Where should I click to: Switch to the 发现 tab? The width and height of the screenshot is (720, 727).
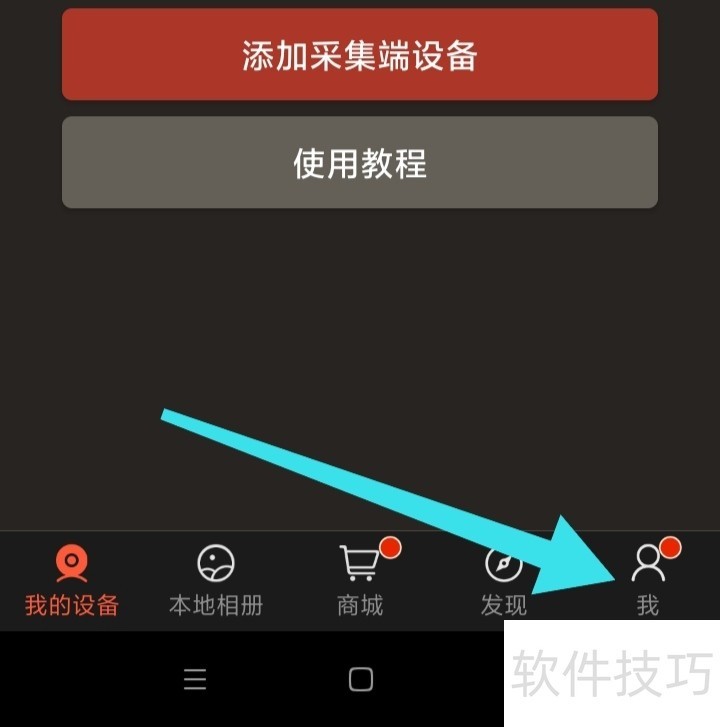(503, 579)
